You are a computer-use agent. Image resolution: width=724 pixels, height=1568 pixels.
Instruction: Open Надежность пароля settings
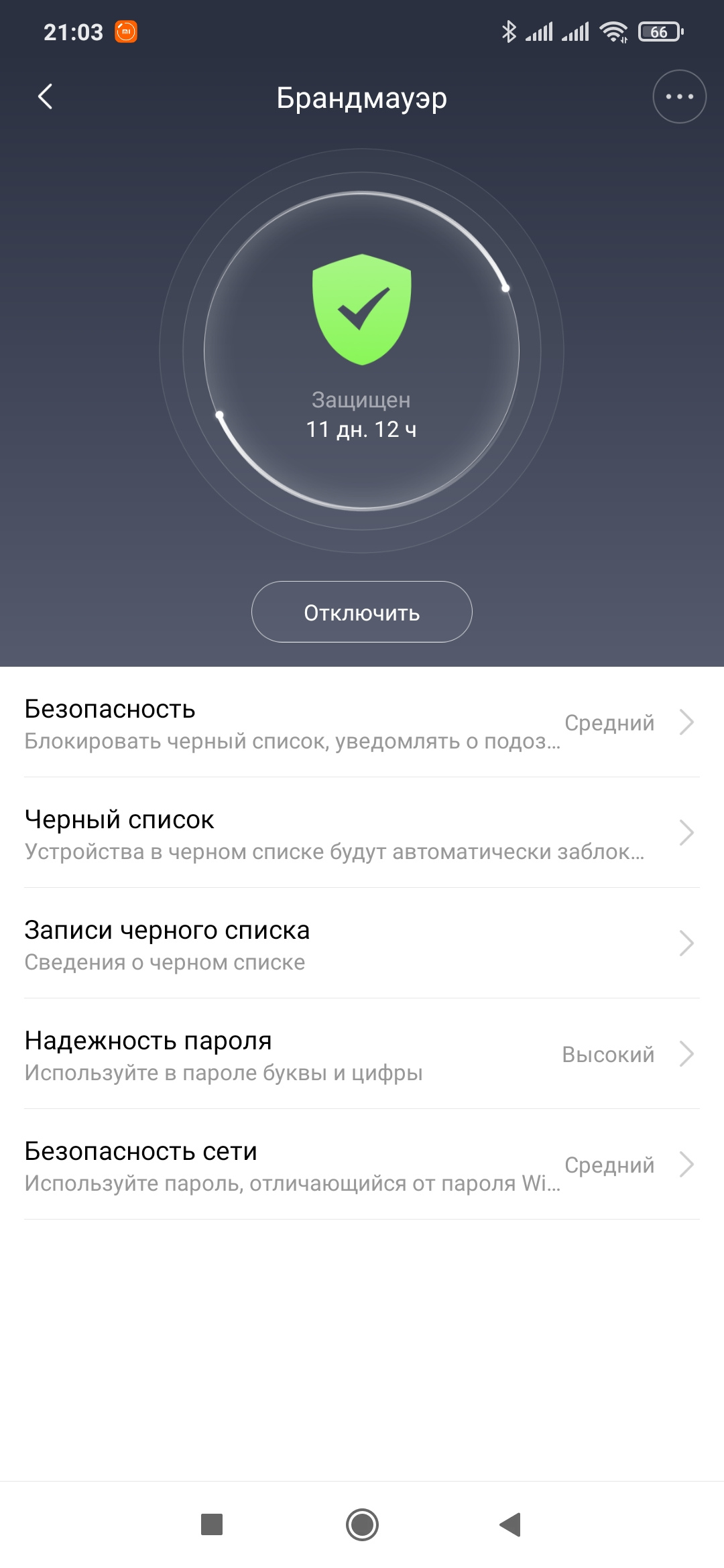tap(362, 1055)
